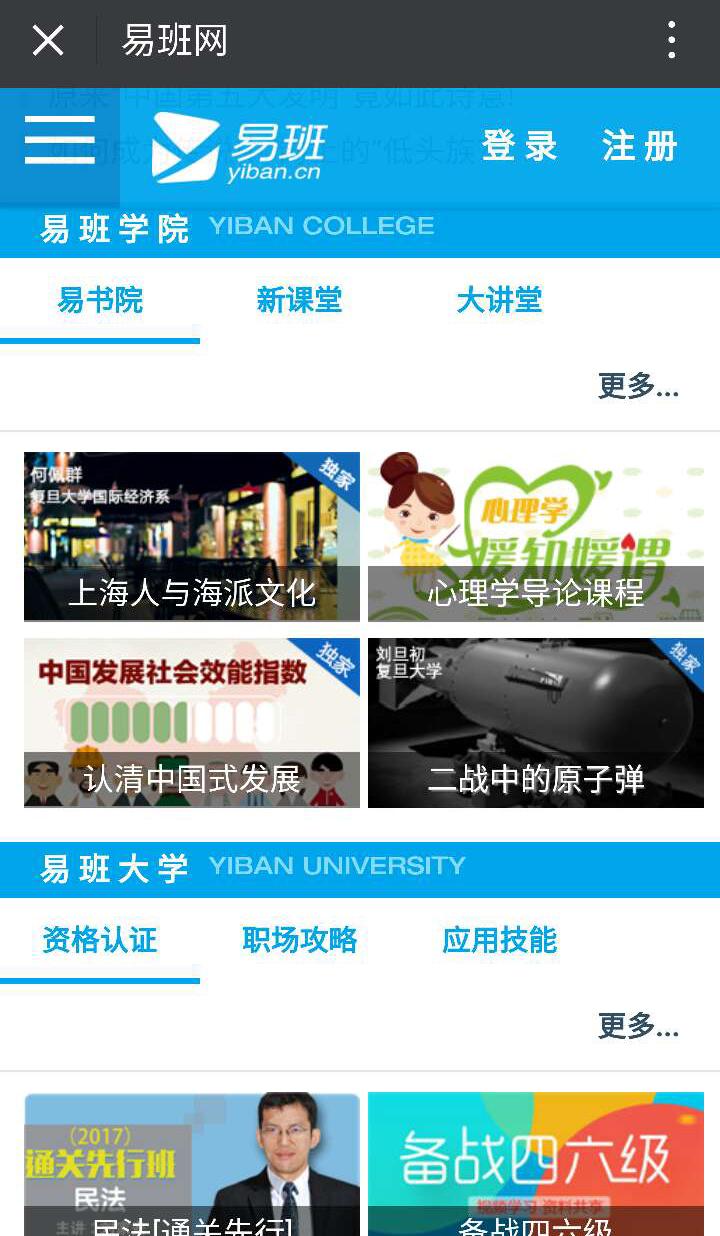Switch to the 易书院 tab
Viewport: 720px width, 1236px height.
pyautogui.click(x=100, y=300)
